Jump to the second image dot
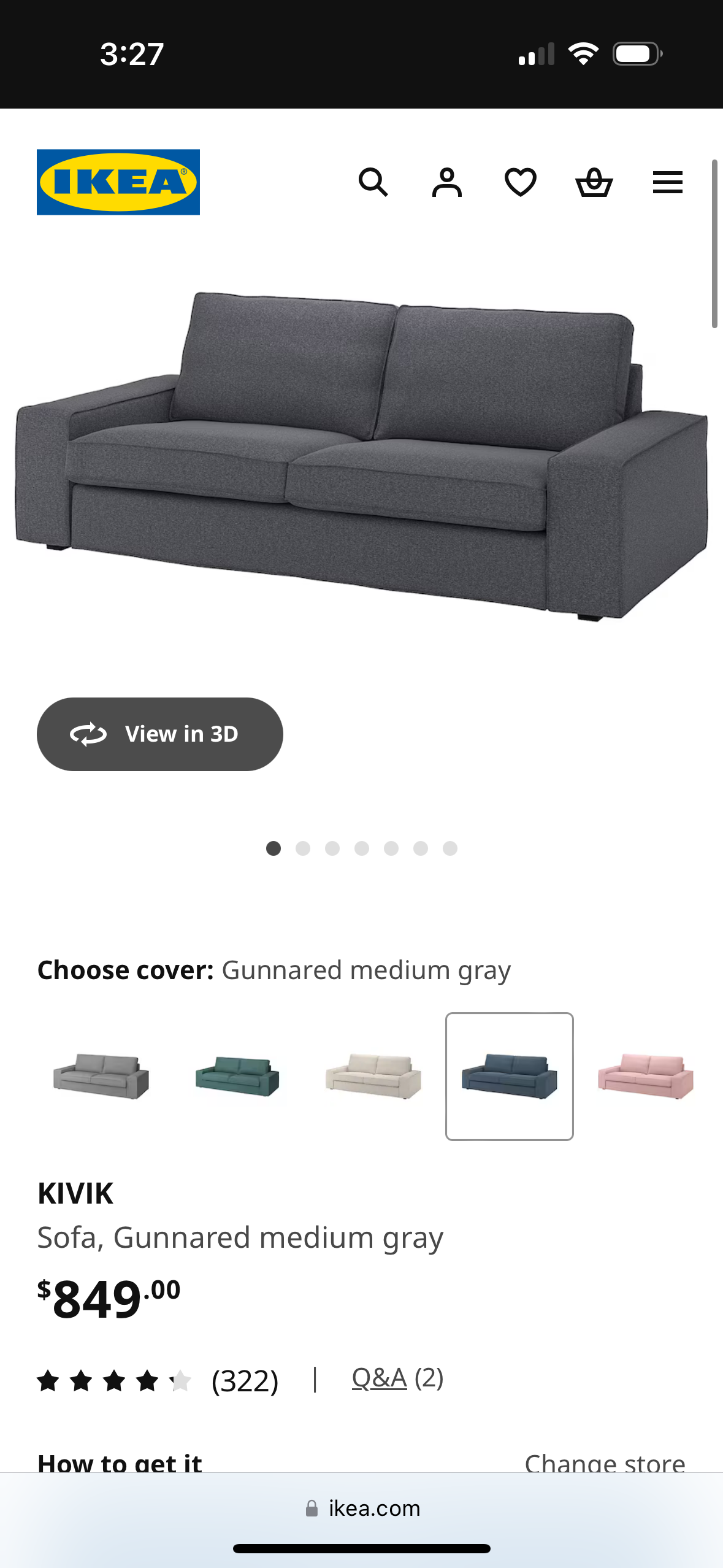 (303, 848)
